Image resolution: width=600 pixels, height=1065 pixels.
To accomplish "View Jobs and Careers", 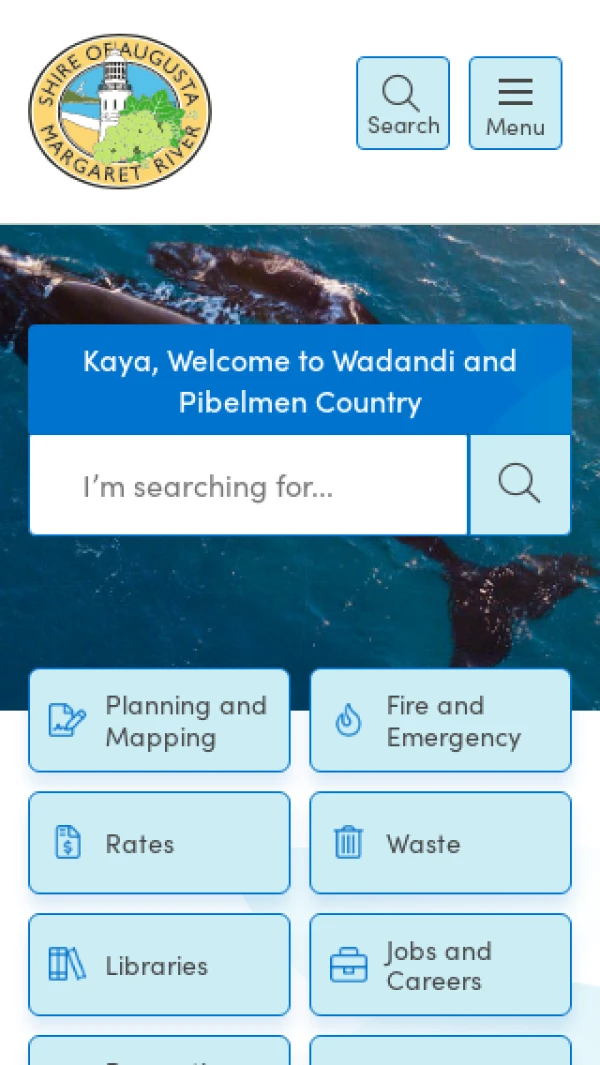I will [x=440, y=965].
